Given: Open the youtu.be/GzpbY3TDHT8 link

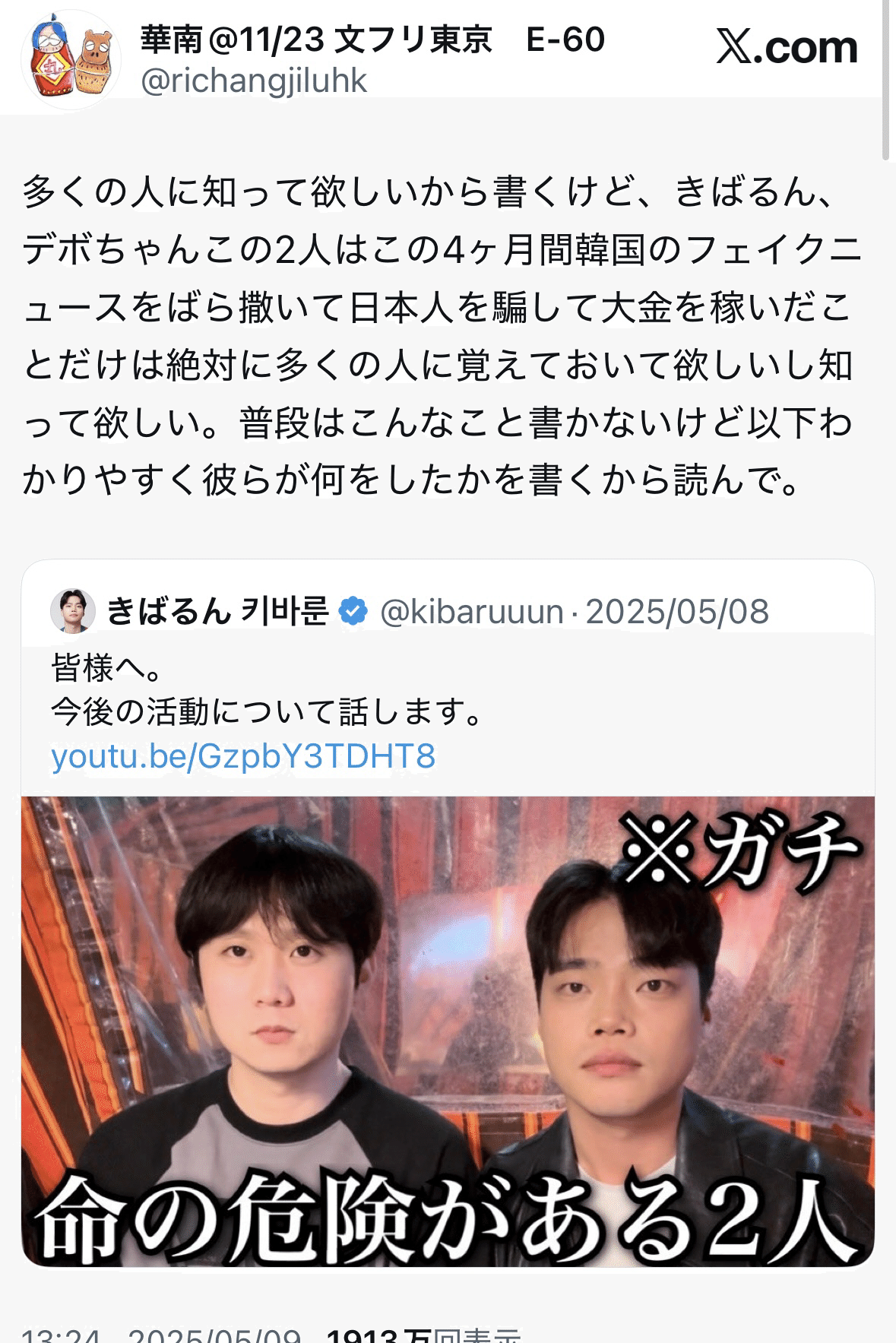Looking at the screenshot, I should click(243, 756).
